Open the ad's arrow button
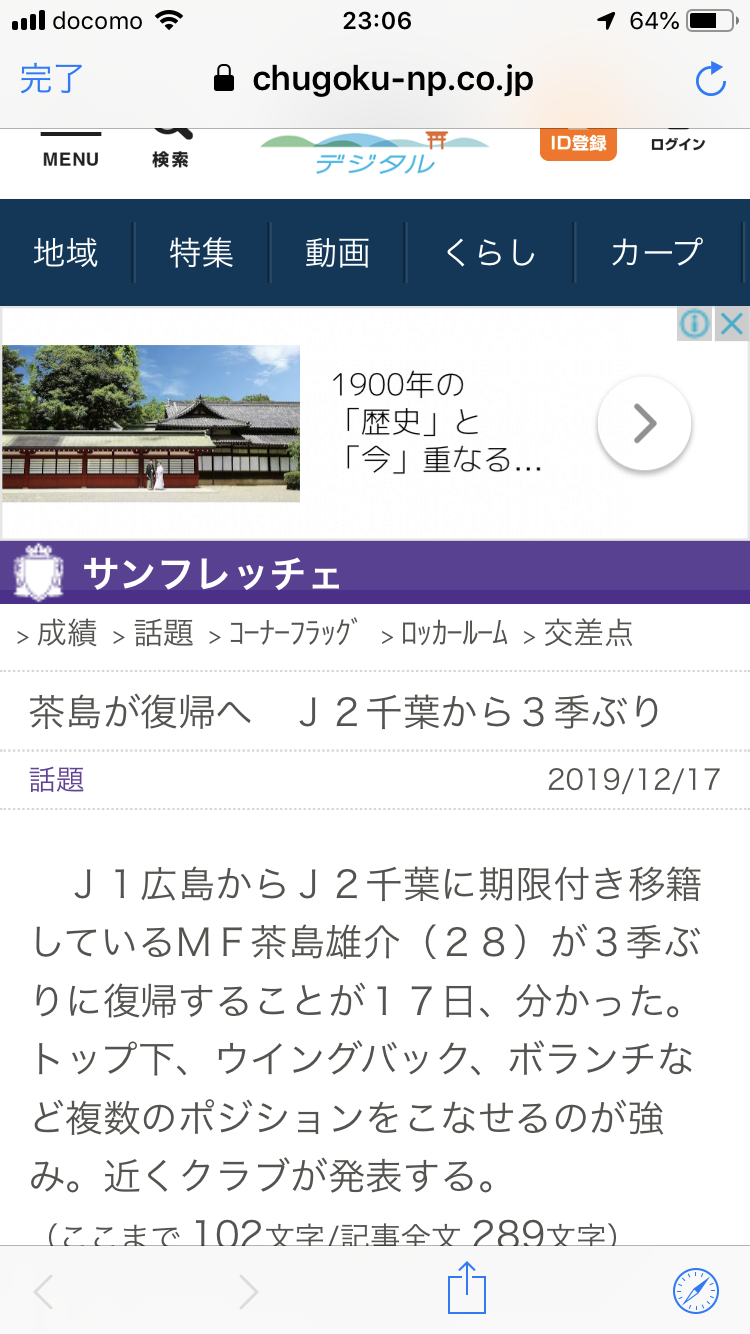Viewport: 750px width, 1334px height. (x=644, y=424)
